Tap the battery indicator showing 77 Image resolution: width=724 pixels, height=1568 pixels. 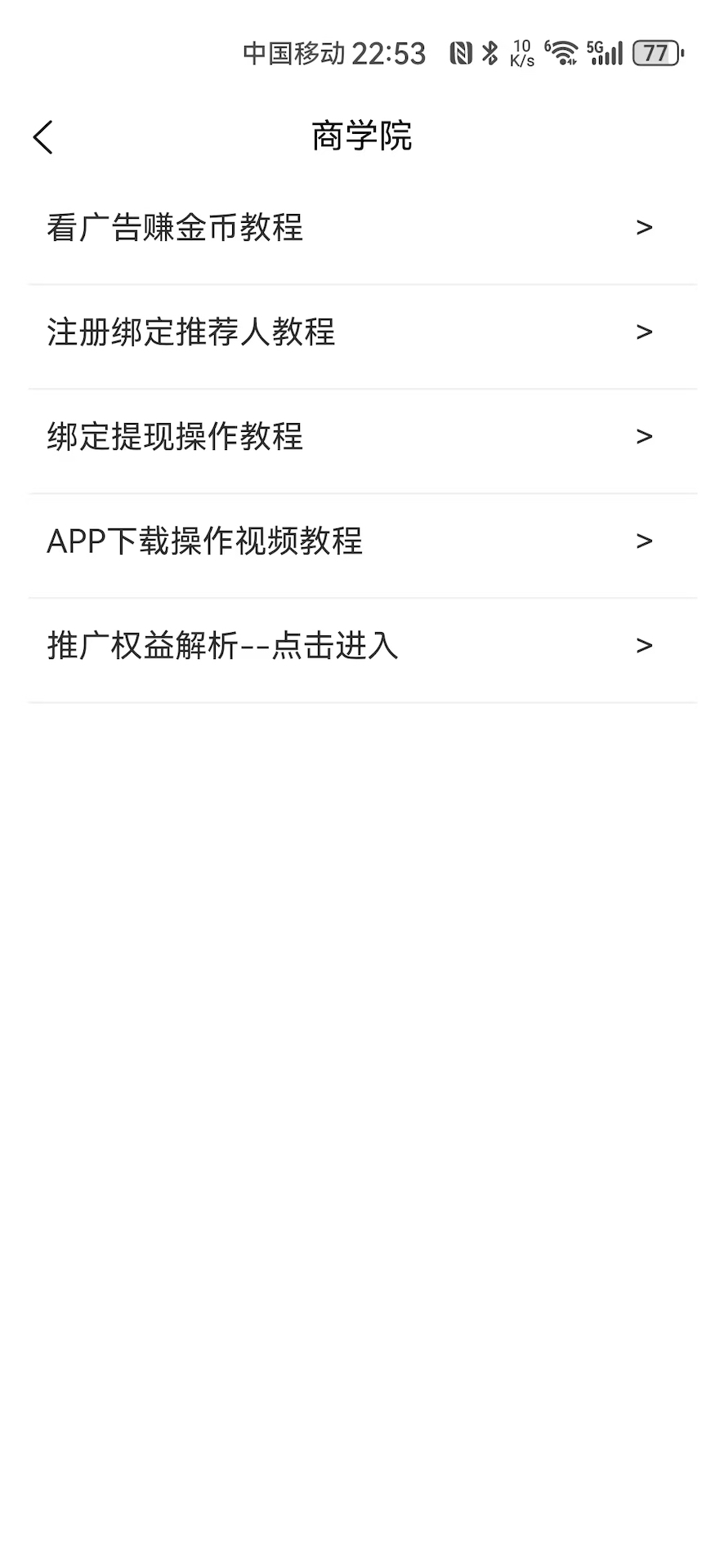(x=656, y=51)
